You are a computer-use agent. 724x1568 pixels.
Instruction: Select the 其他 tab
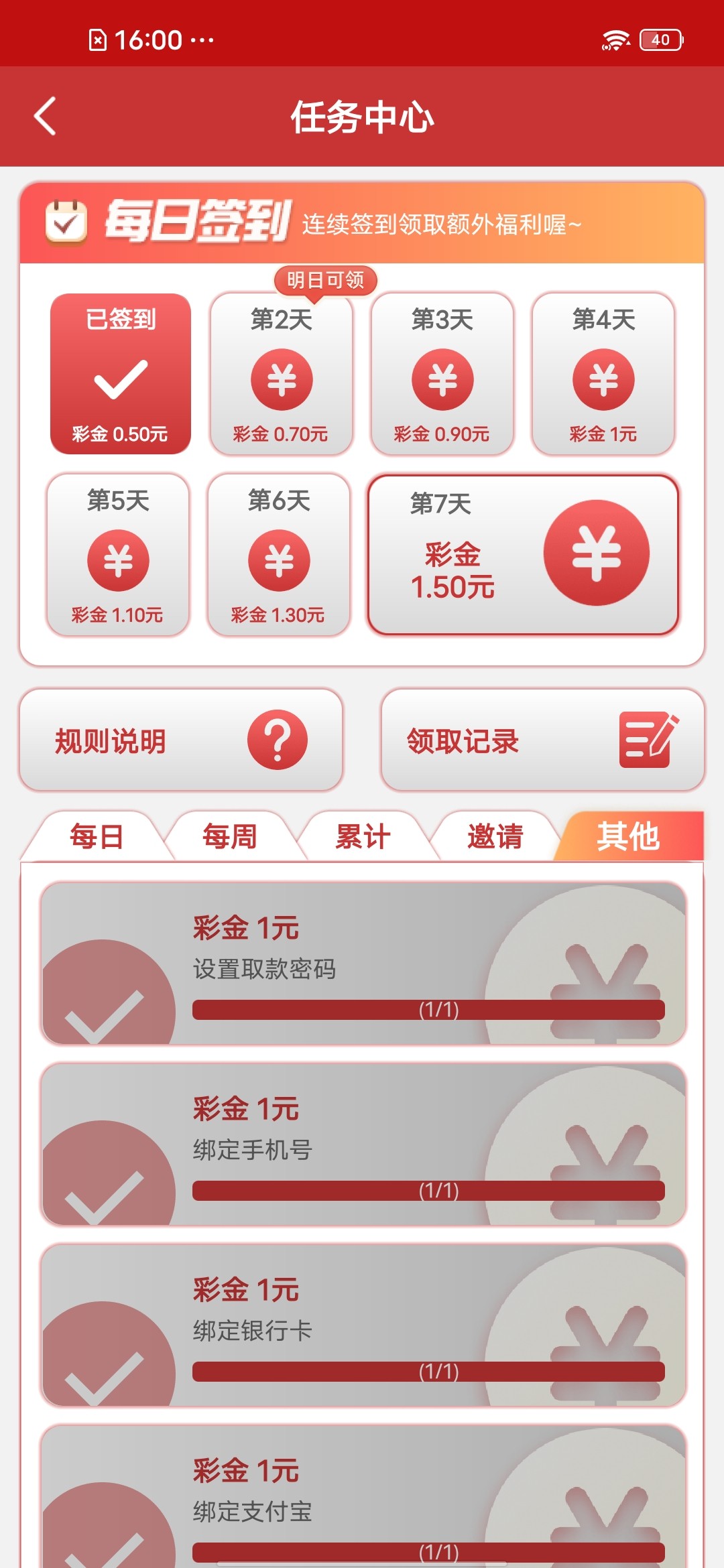tap(629, 837)
